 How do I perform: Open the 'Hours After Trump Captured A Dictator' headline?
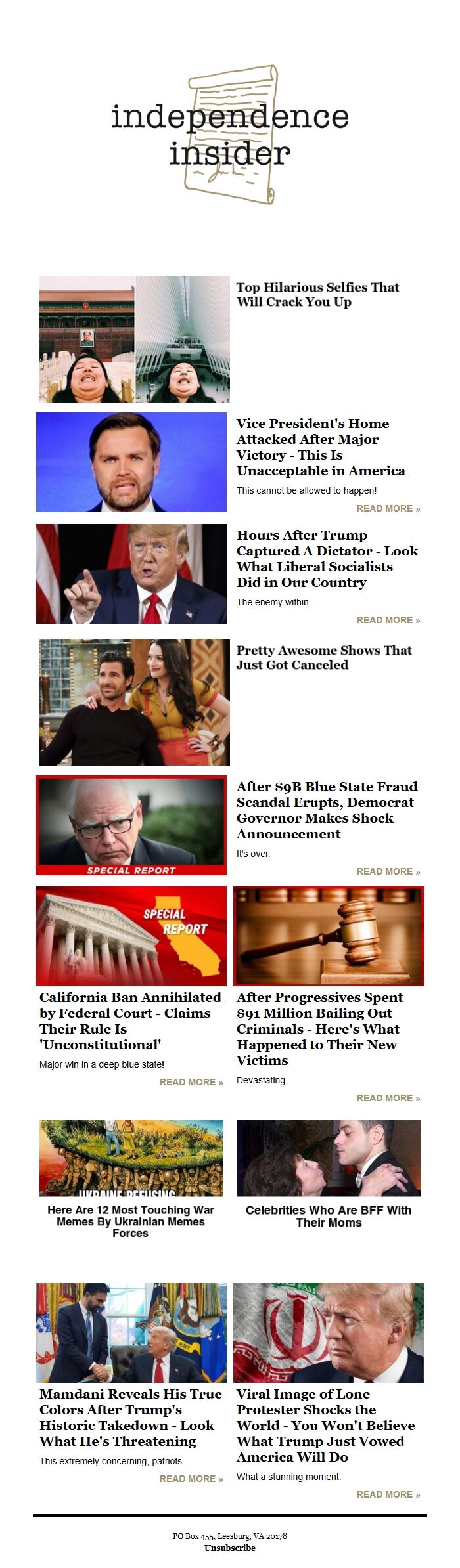[x=327, y=559]
